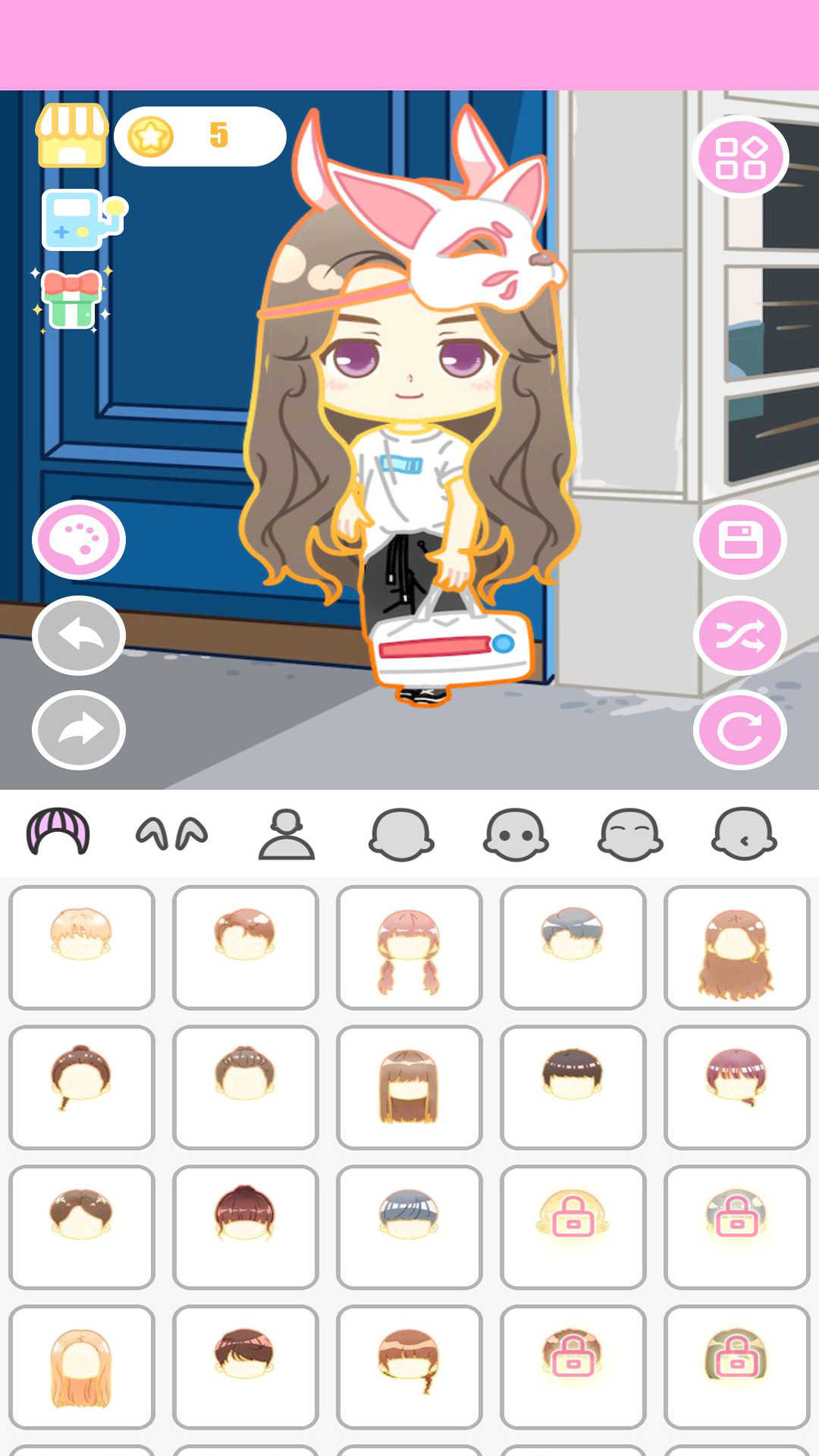Open the shop store icon
Image resolution: width=819 pixels, height=1456 pixels.
click(72, 136)
